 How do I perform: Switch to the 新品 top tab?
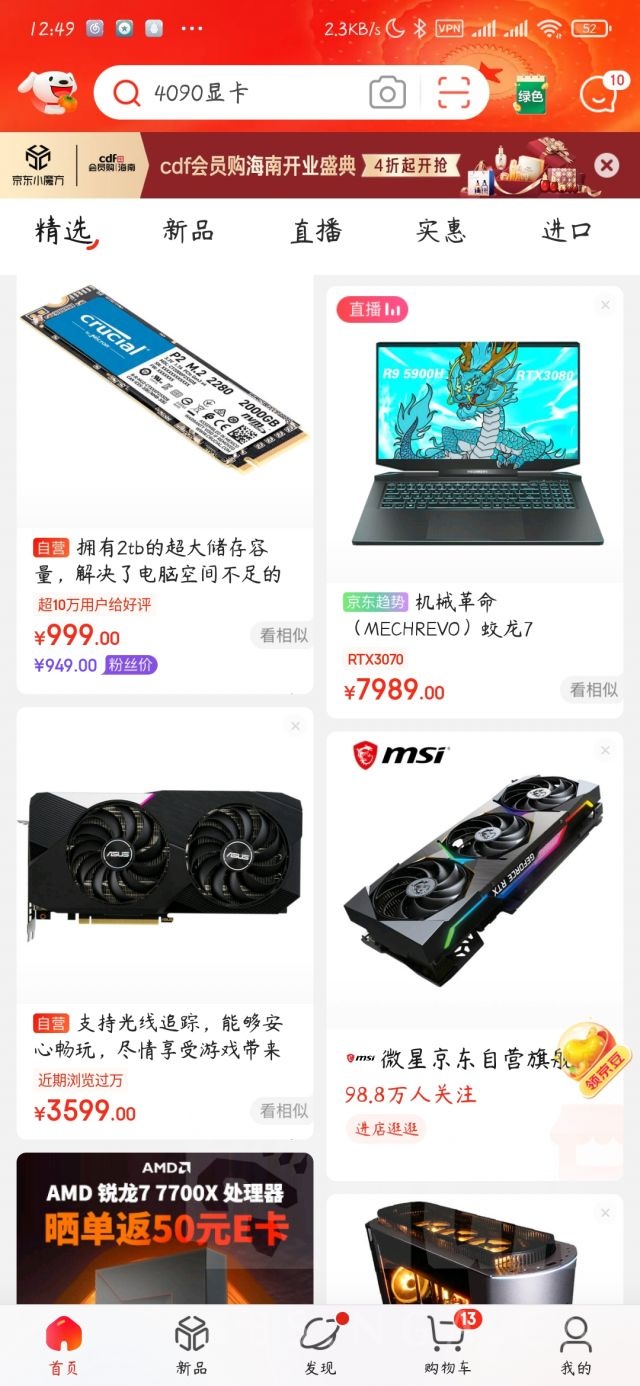tap(189, 231)
